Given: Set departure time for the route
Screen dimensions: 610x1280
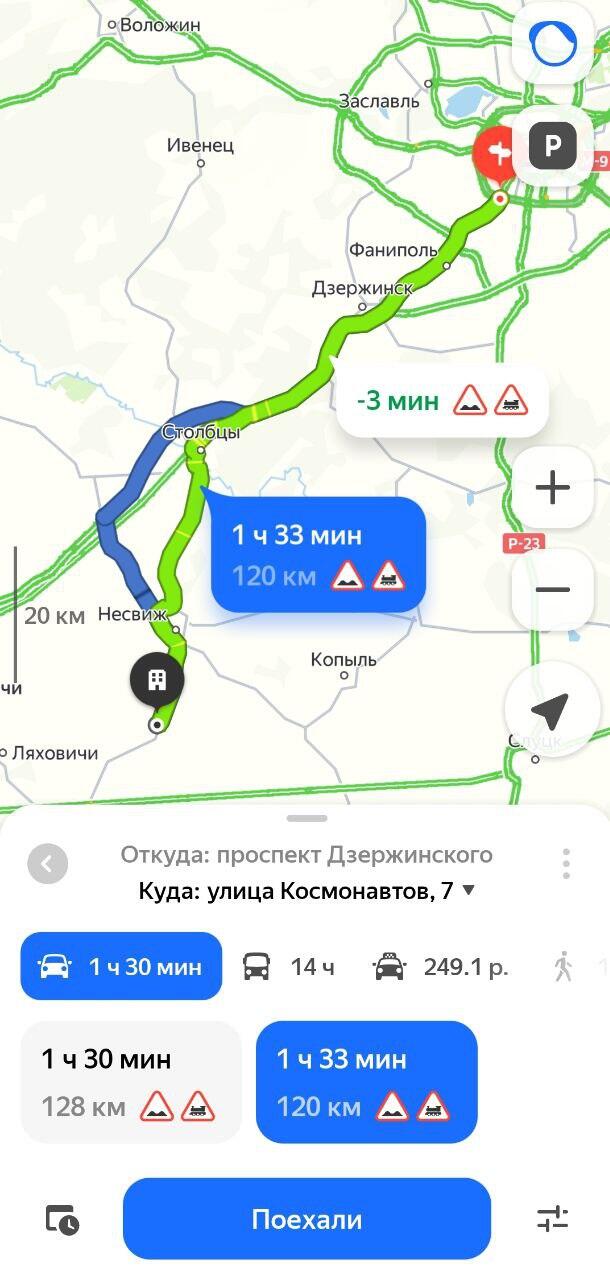Looking at the screenshot, I should click(62, 1220).
